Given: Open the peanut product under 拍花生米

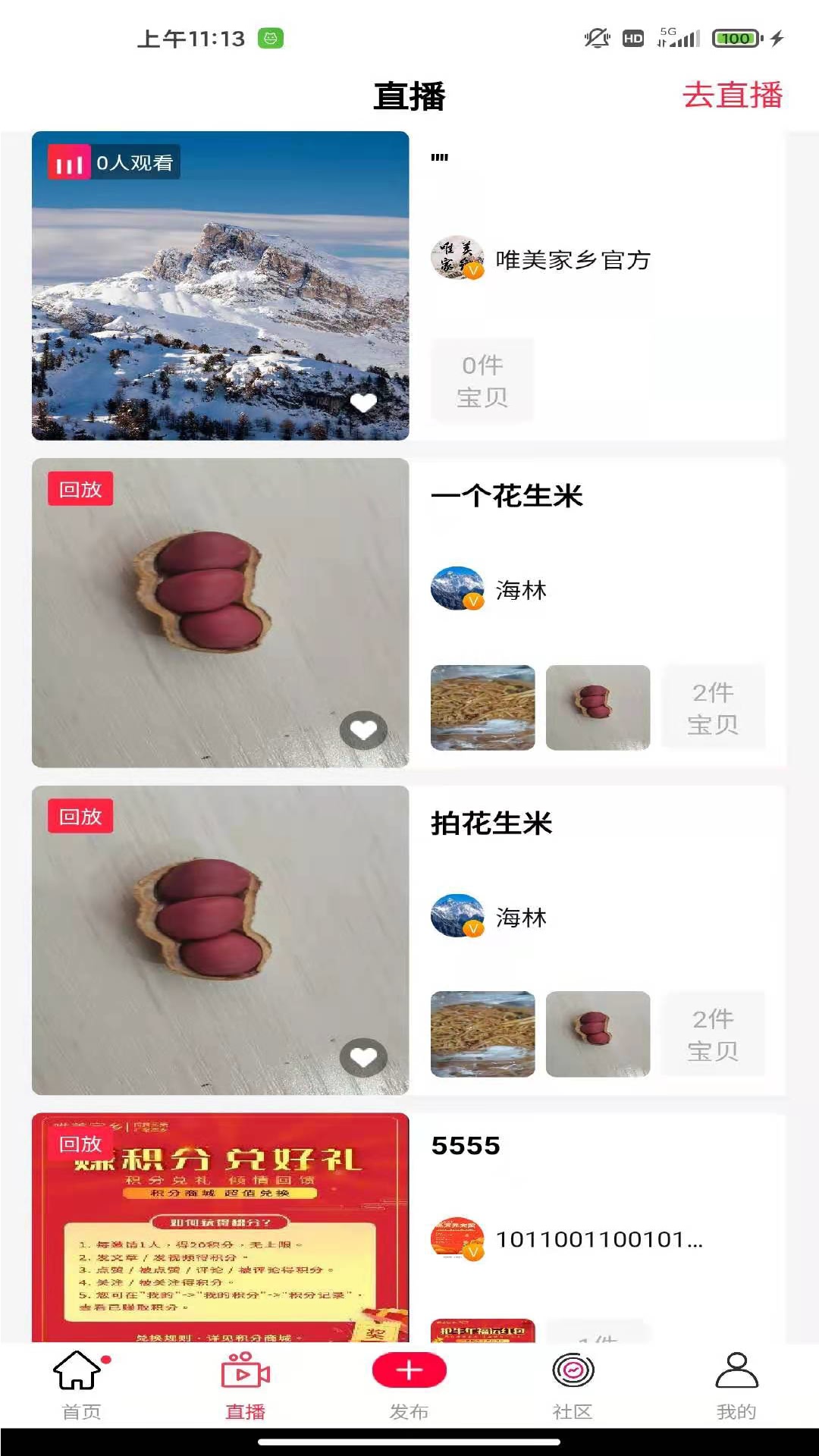Looking at the screenshot, I should [598, 1034].
